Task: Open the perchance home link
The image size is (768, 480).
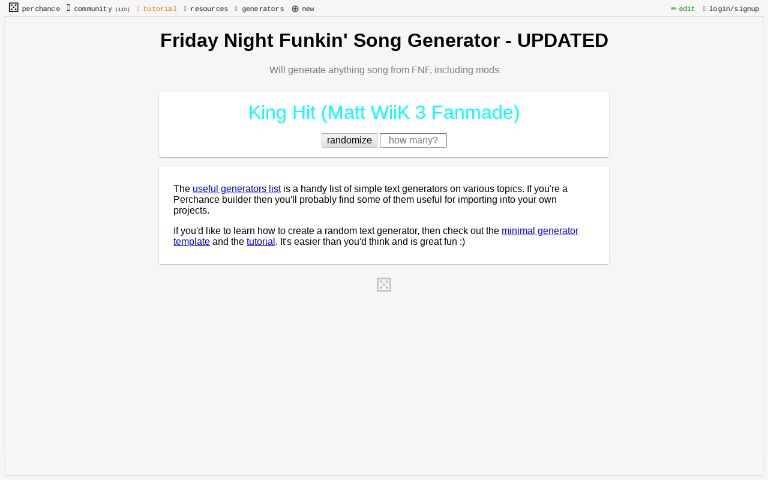Action: [34, 8]
